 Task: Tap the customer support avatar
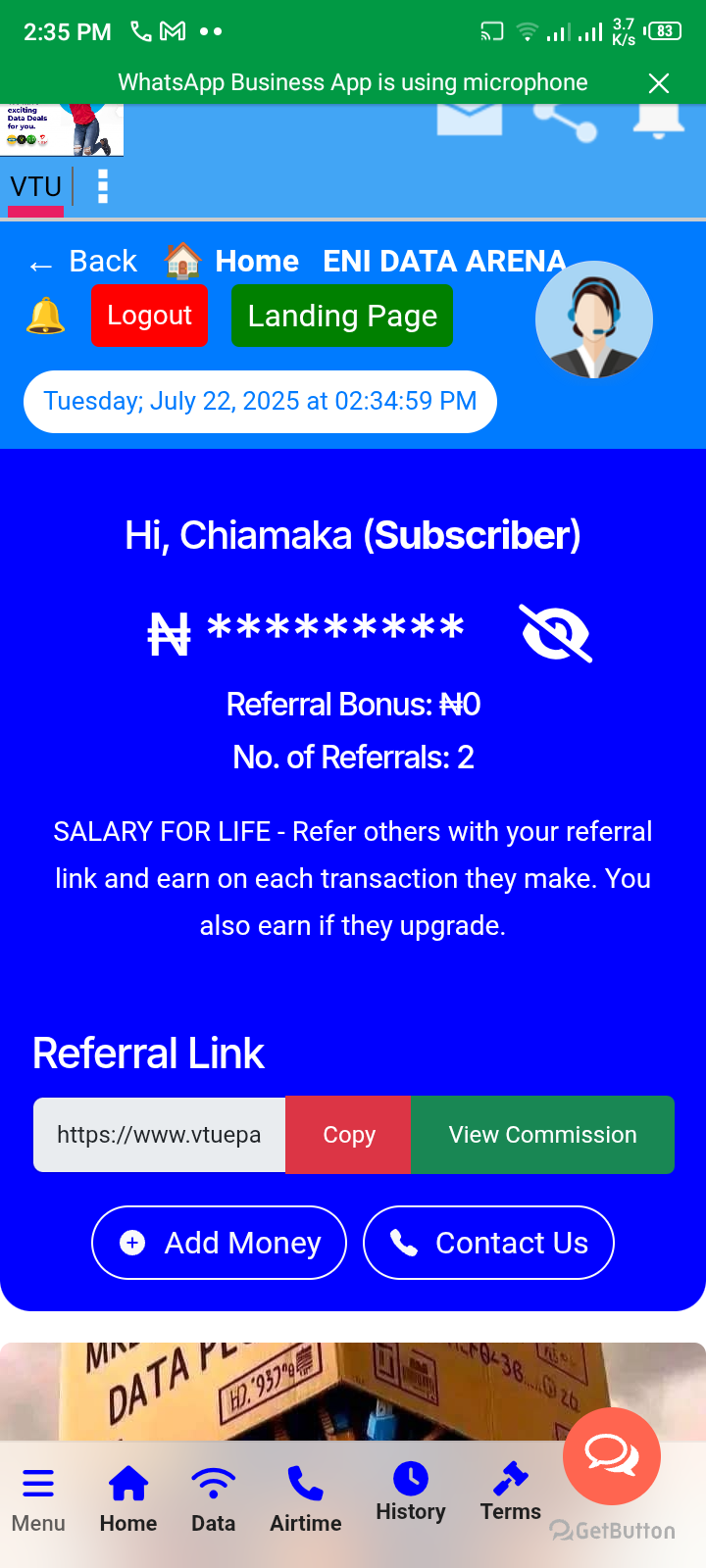coord(593,319)
